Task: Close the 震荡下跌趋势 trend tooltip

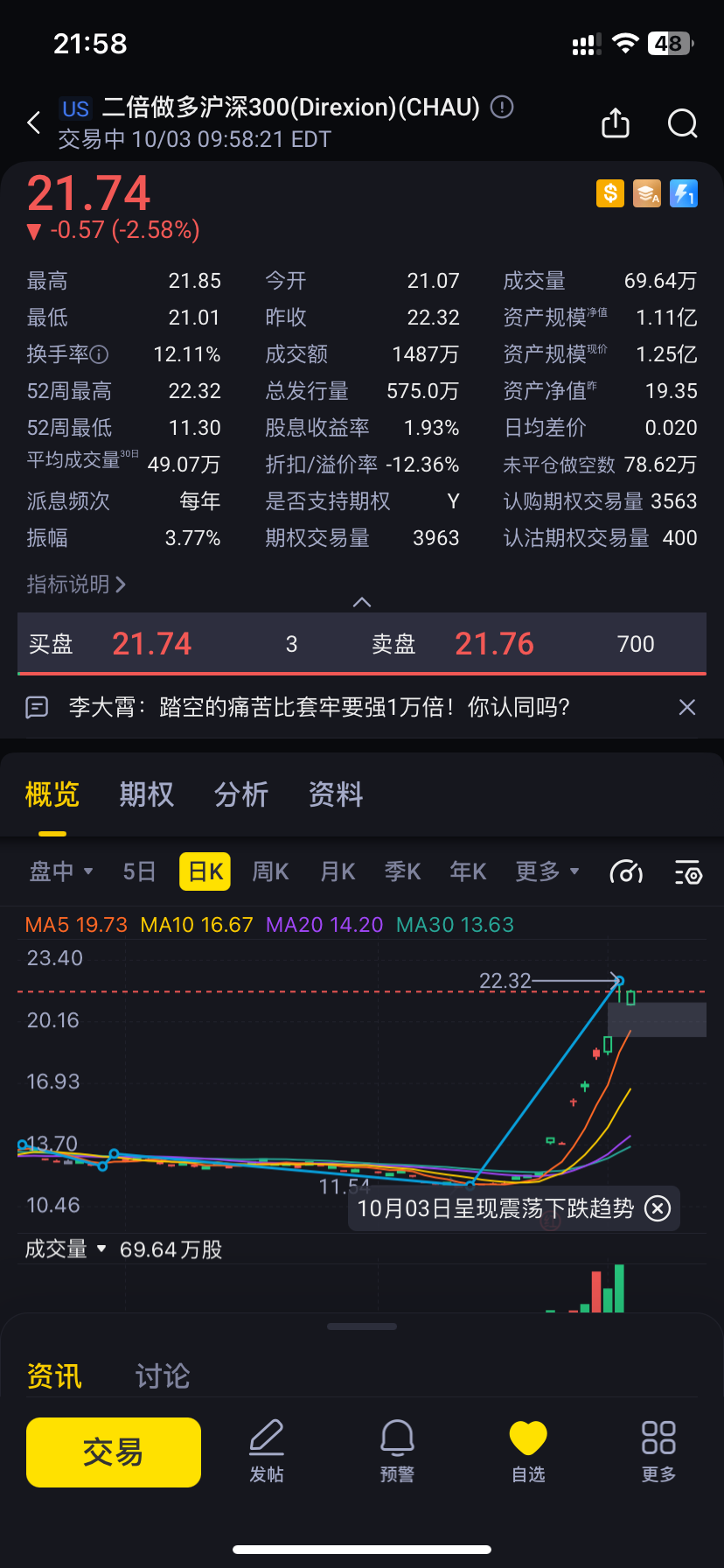Action: [x=657, y=1208]
